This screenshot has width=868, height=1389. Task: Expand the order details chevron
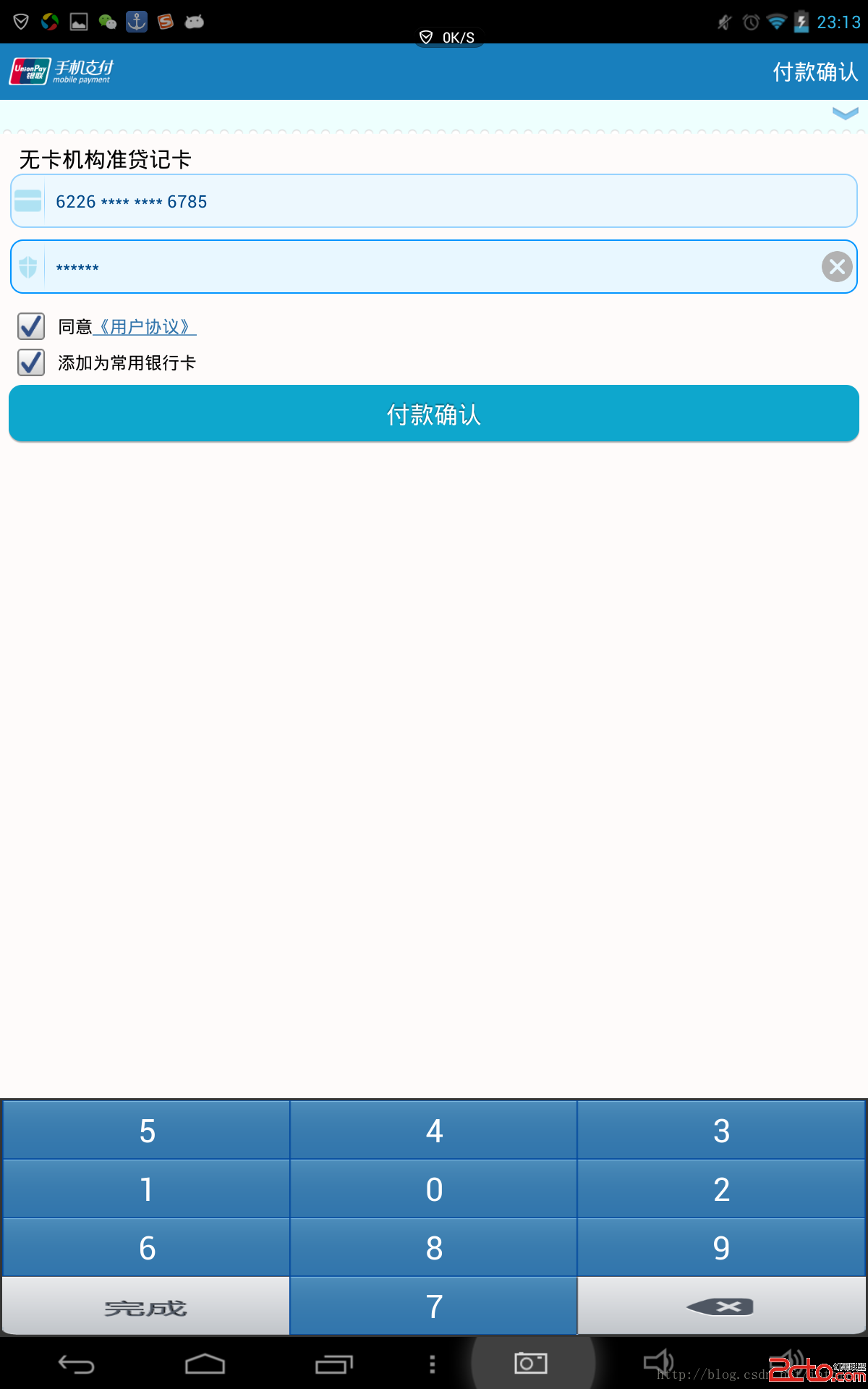coord(845,114)
